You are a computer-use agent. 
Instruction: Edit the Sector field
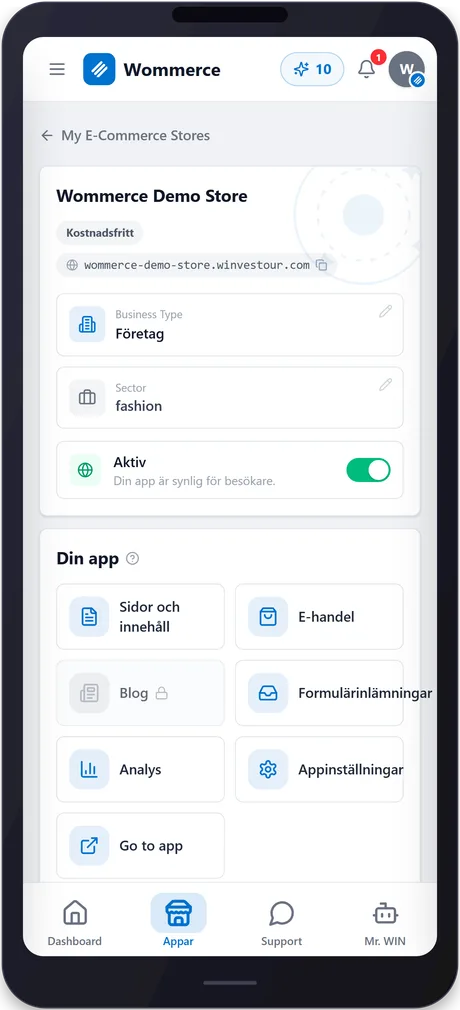click(x=385, y=385)
